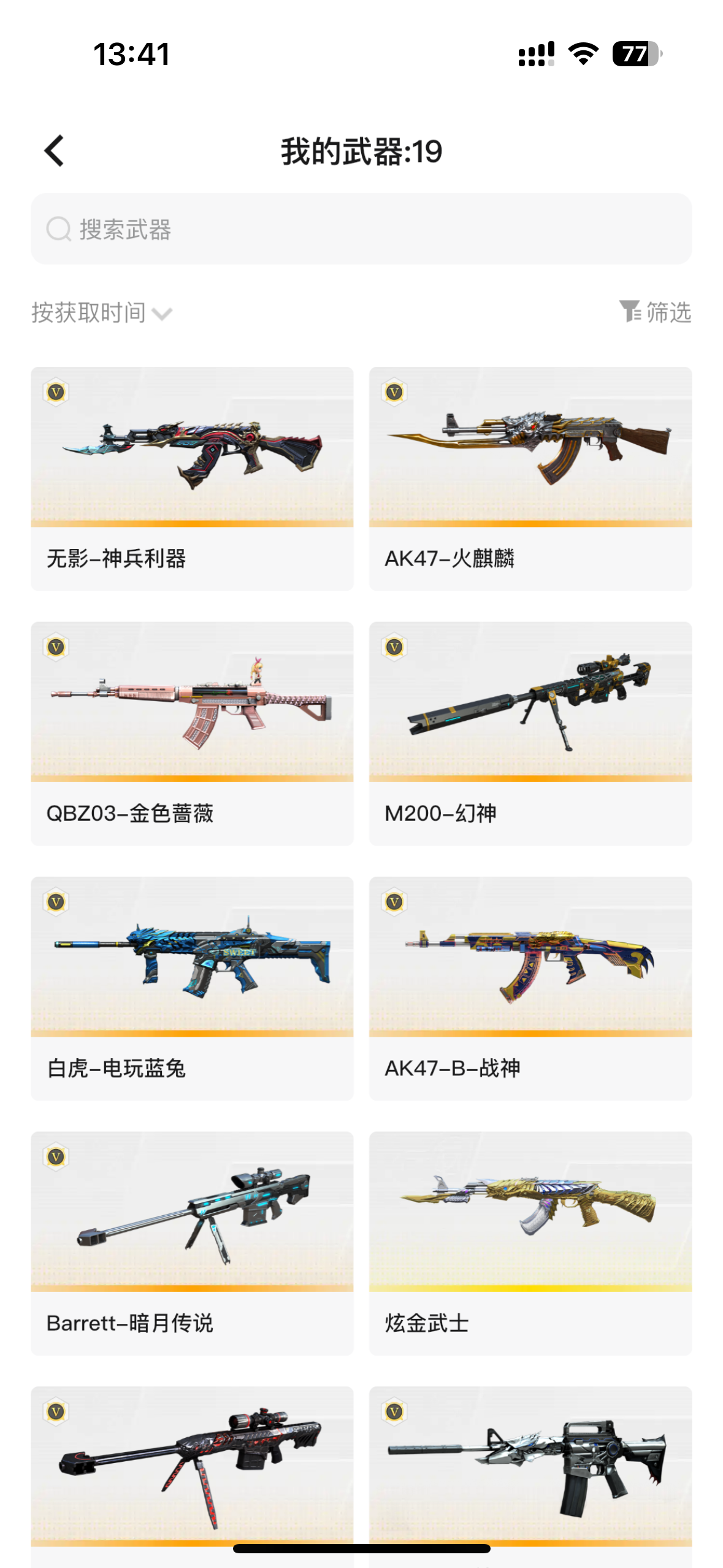The image size is (723, 1568).
Task: Open the M200-幻神 sniper card
Action: coord(530,733)
